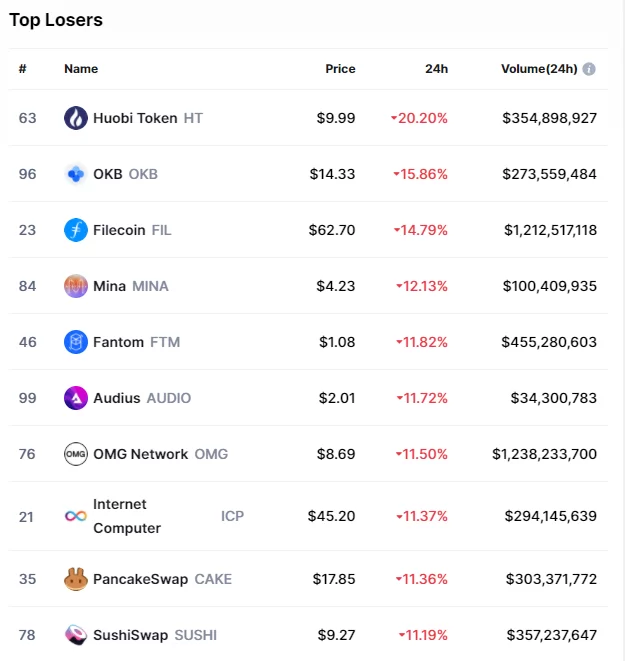625x661 pixels.
Task: Open the OMG Network row
Action: (140, 454)
